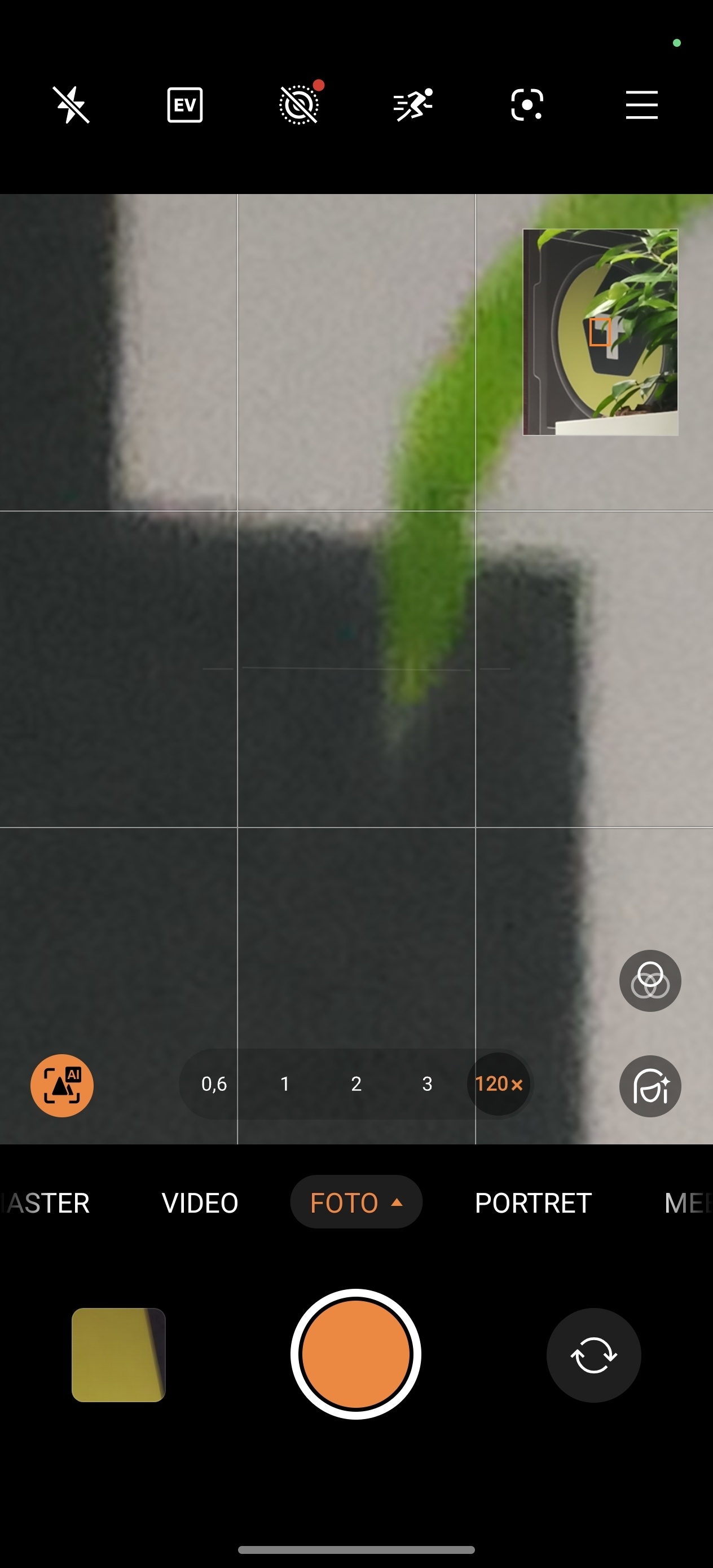Open the beauty retouch option
This screenshot has height=1568, width=713.
coord(650,1086)
